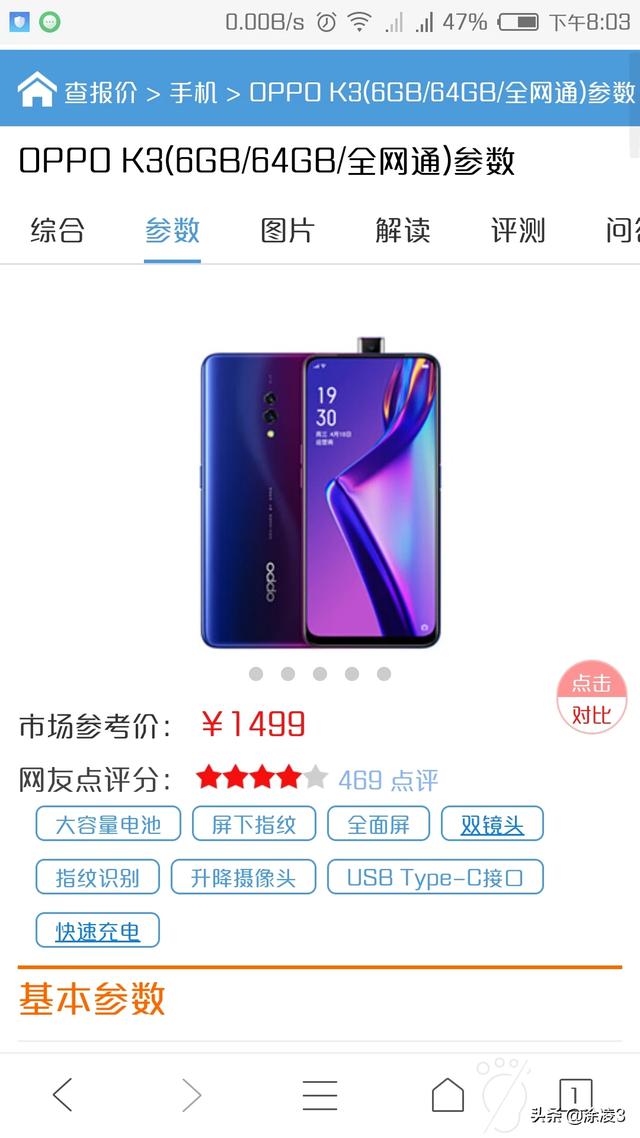Viewport: 640px width, 1138px height.
Task: Go to the 手机 breadcrumb category
Action: tap(193, 93)
